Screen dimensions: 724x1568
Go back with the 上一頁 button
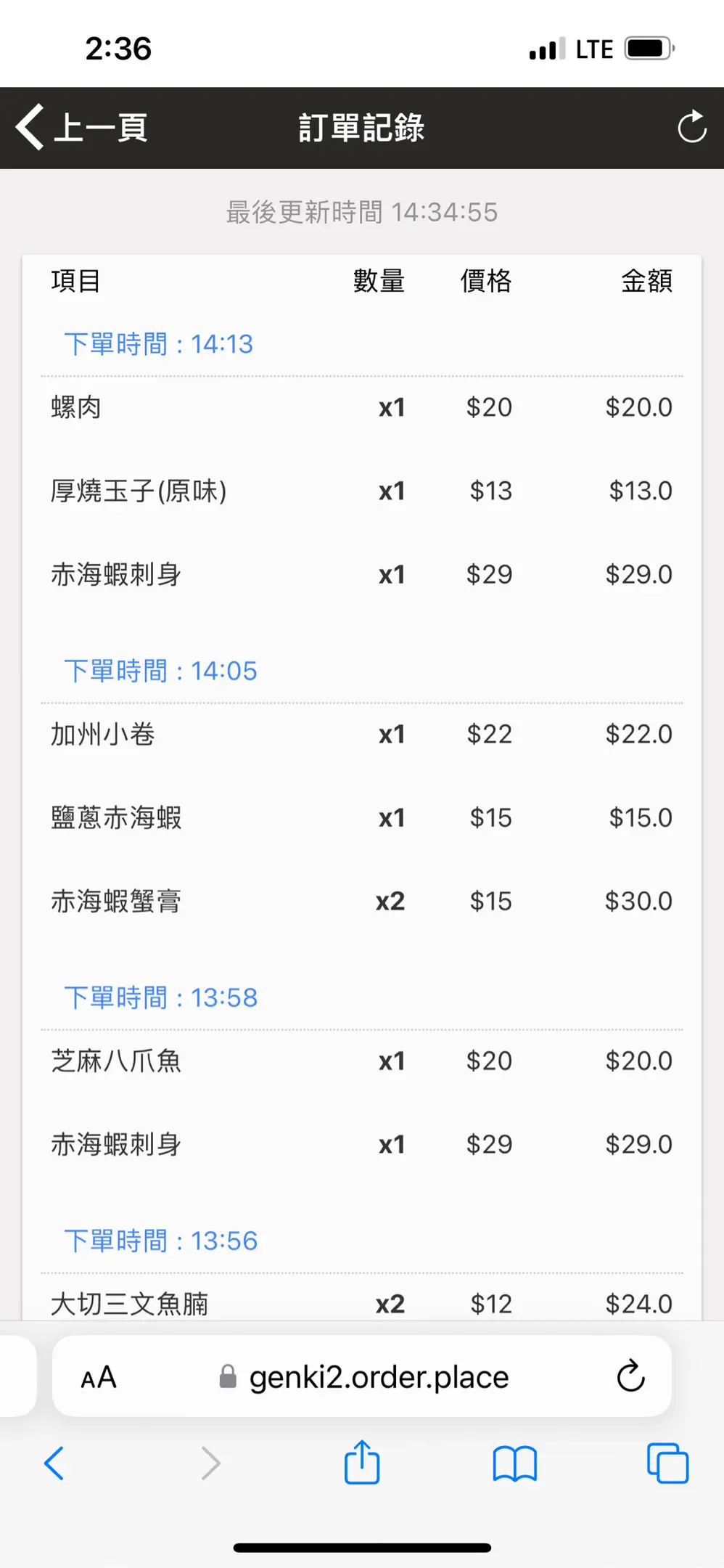(x=82, y=128)
